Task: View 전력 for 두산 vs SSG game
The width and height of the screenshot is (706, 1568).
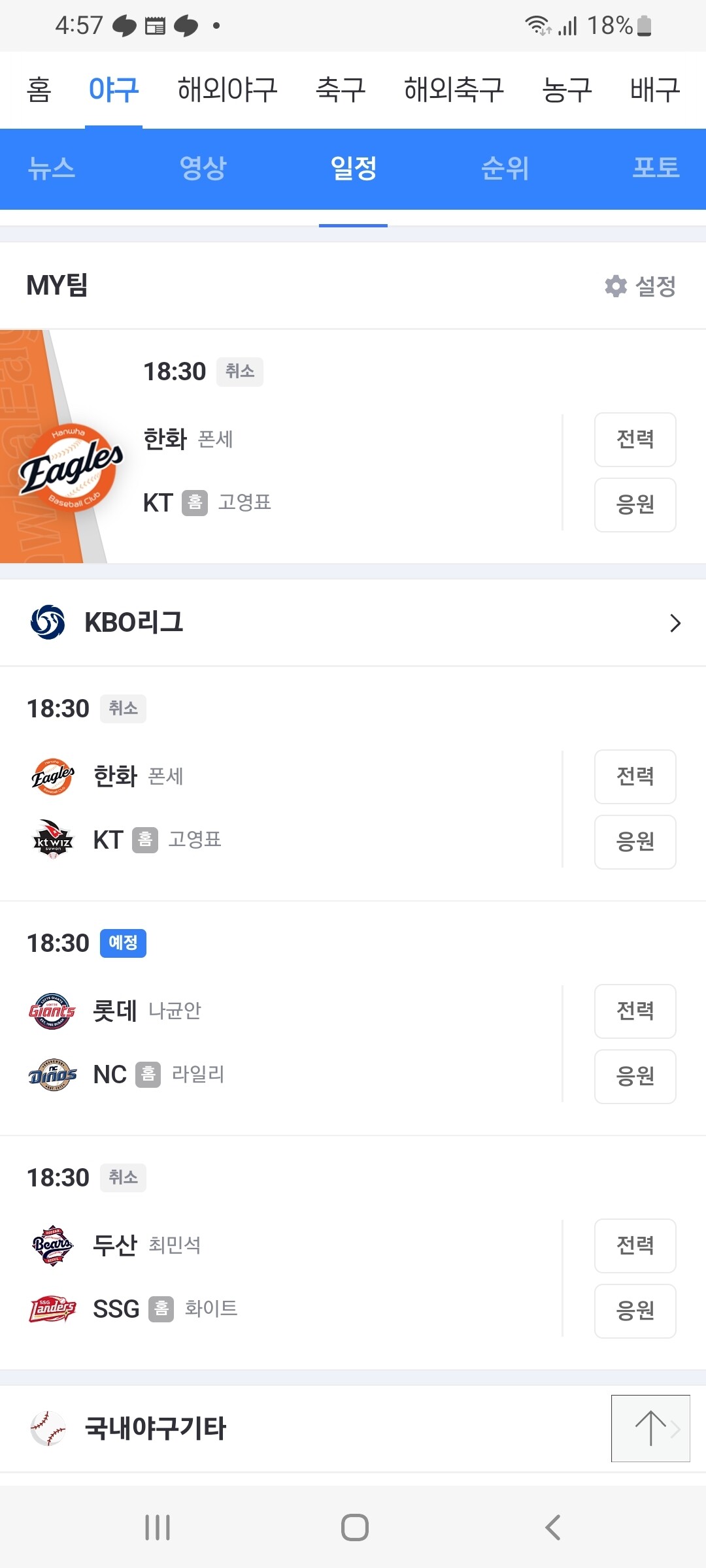Action: [x=635, y=1246]
